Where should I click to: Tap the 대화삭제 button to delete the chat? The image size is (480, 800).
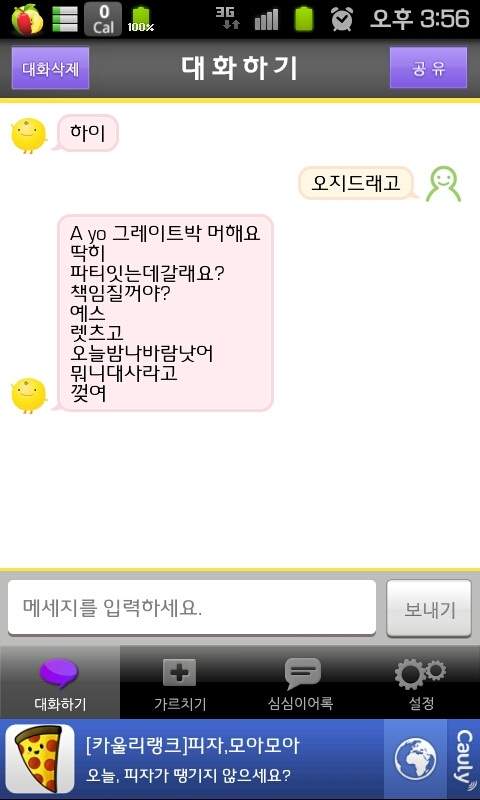[50, 68]
